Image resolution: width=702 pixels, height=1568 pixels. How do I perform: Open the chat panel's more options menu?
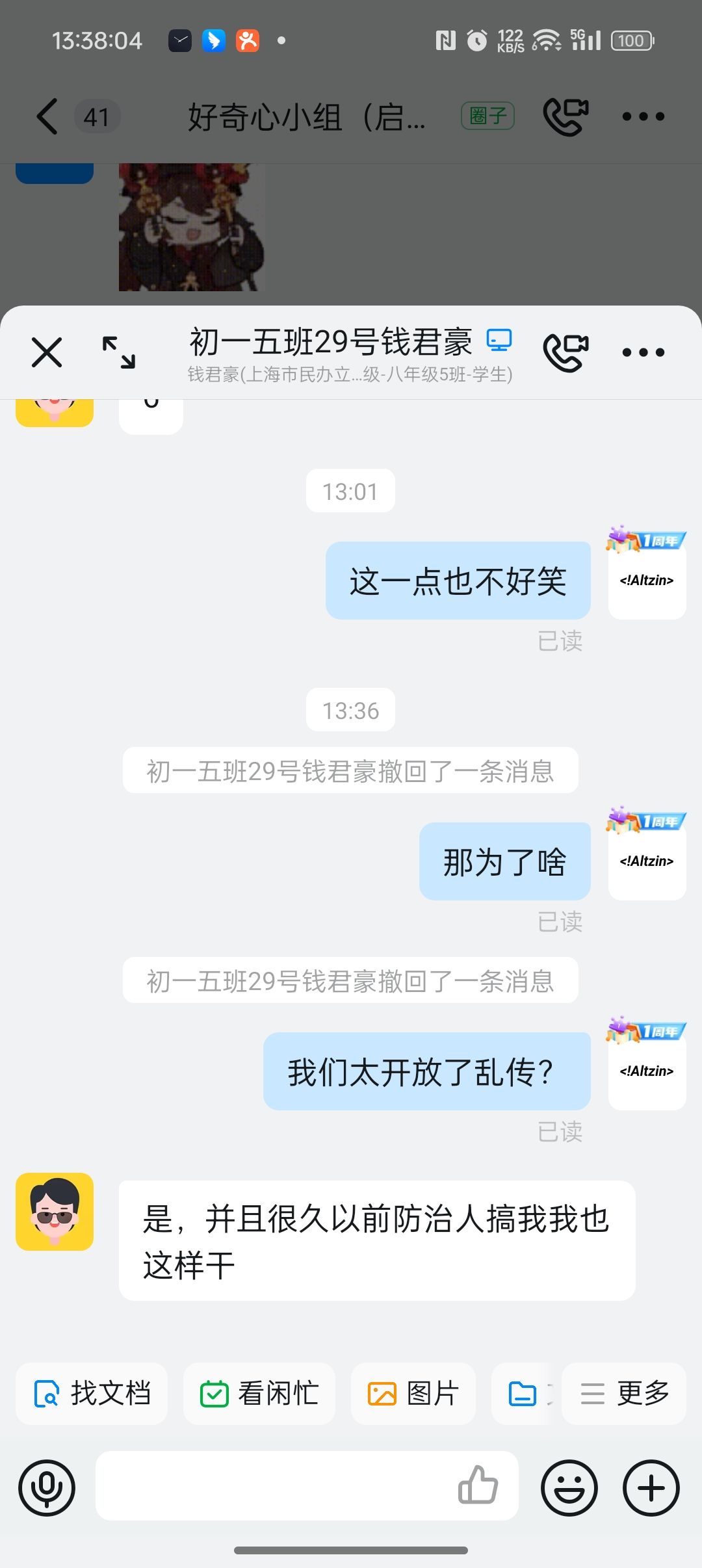pyautogui.click(x=643, y=352)
